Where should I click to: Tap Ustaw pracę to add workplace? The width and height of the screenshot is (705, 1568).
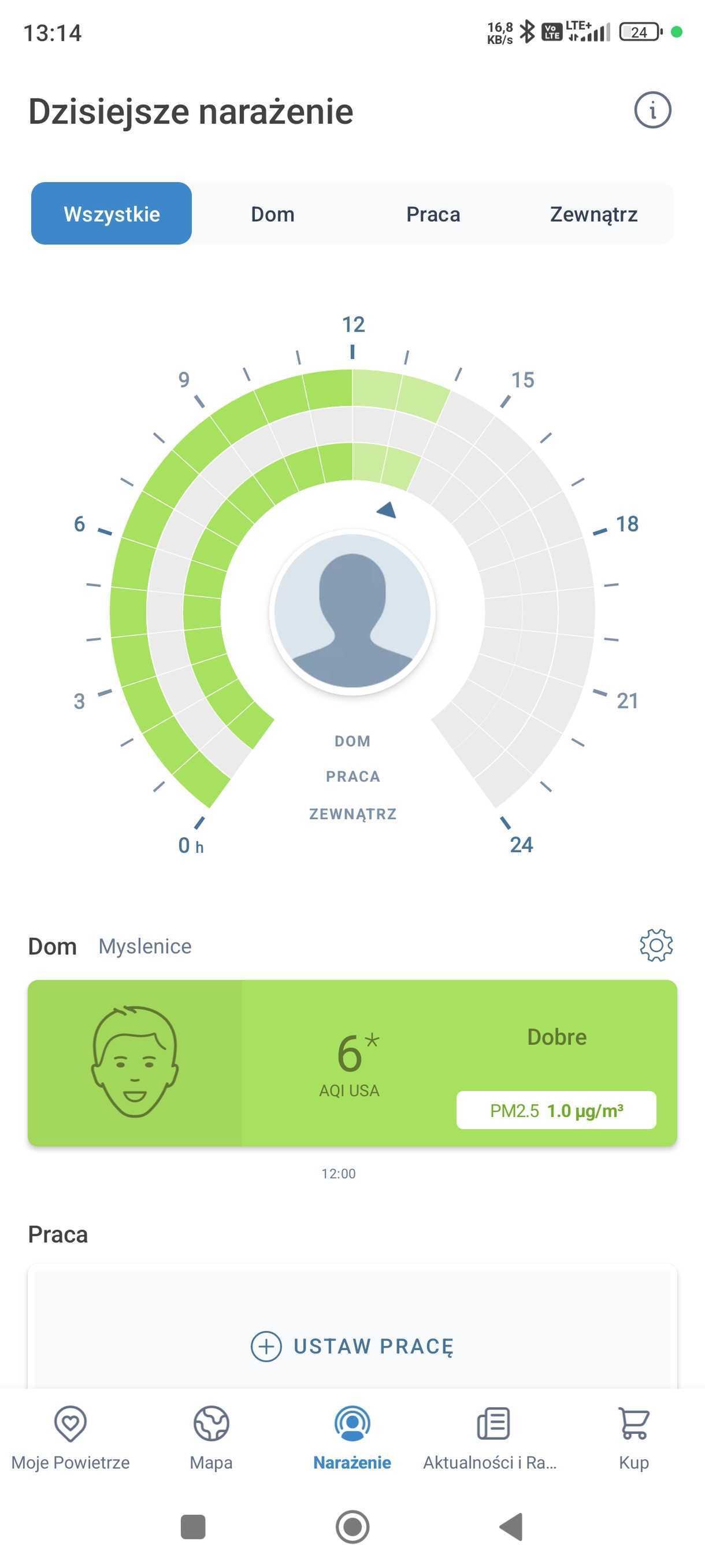coord(352,1345)
